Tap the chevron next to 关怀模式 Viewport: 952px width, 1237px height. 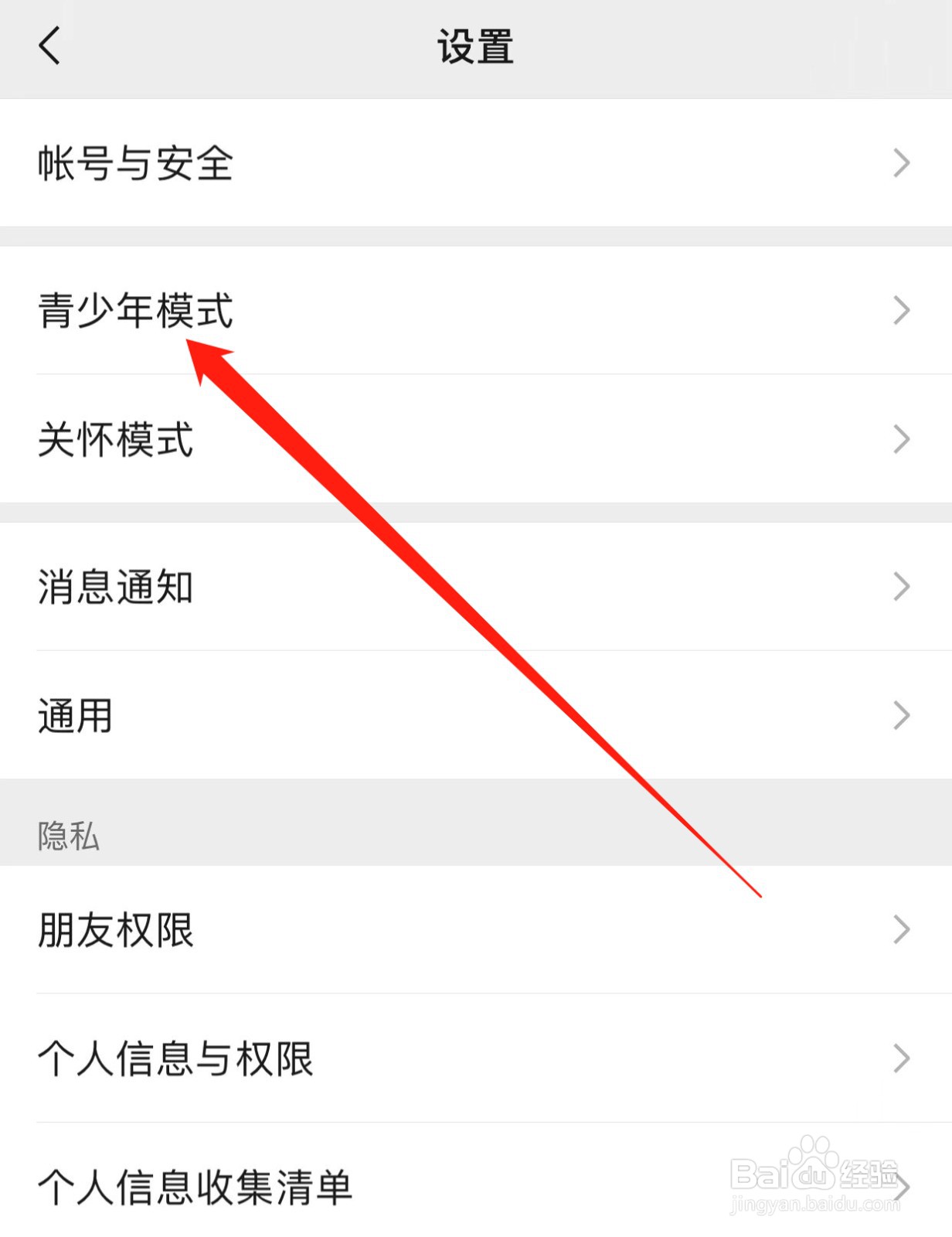click(901, 439)
